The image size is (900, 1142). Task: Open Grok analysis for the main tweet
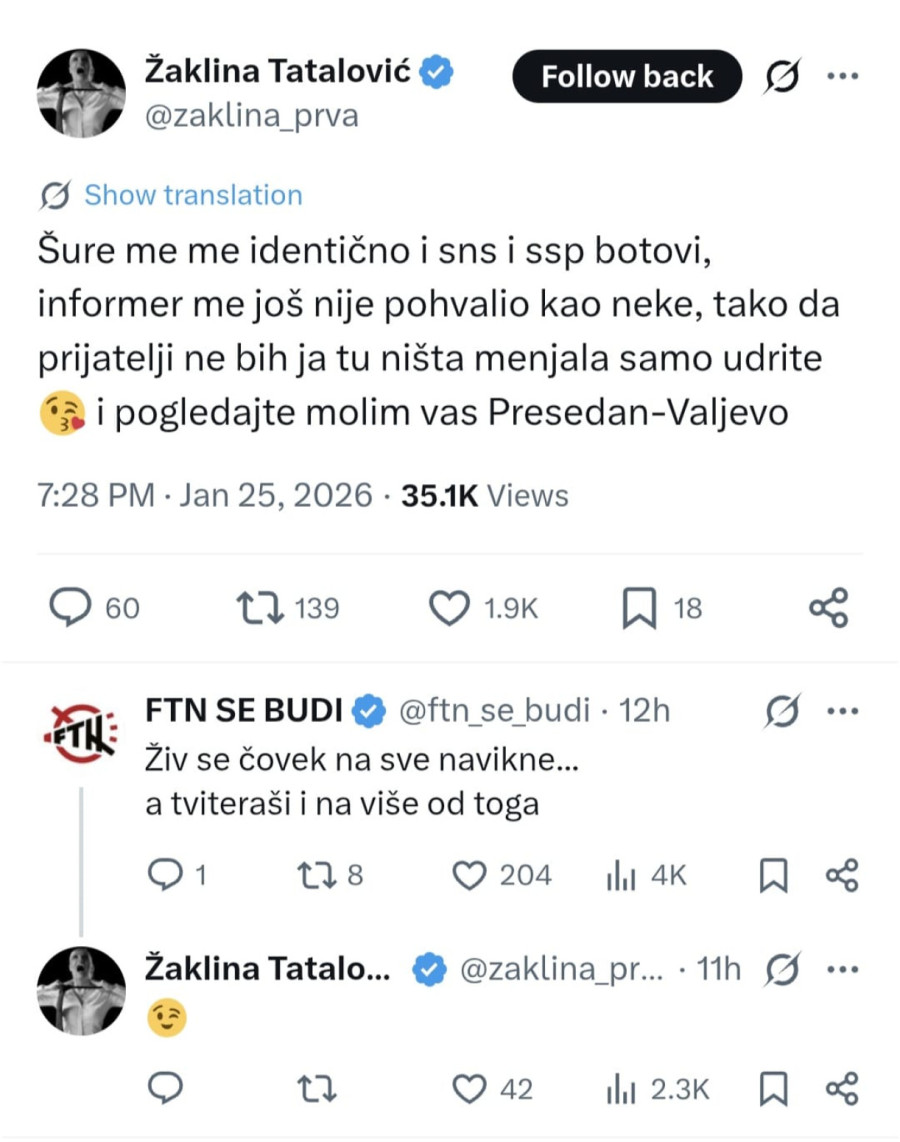coord(781,75)
